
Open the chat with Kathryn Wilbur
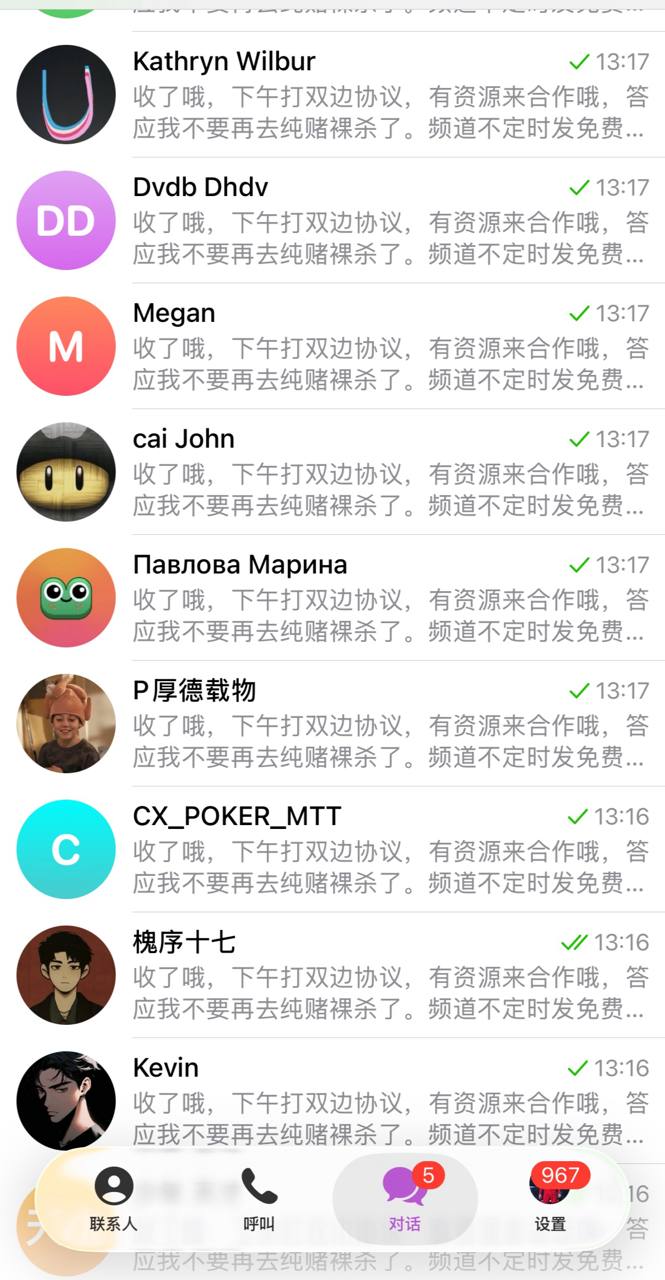(390, 94)
